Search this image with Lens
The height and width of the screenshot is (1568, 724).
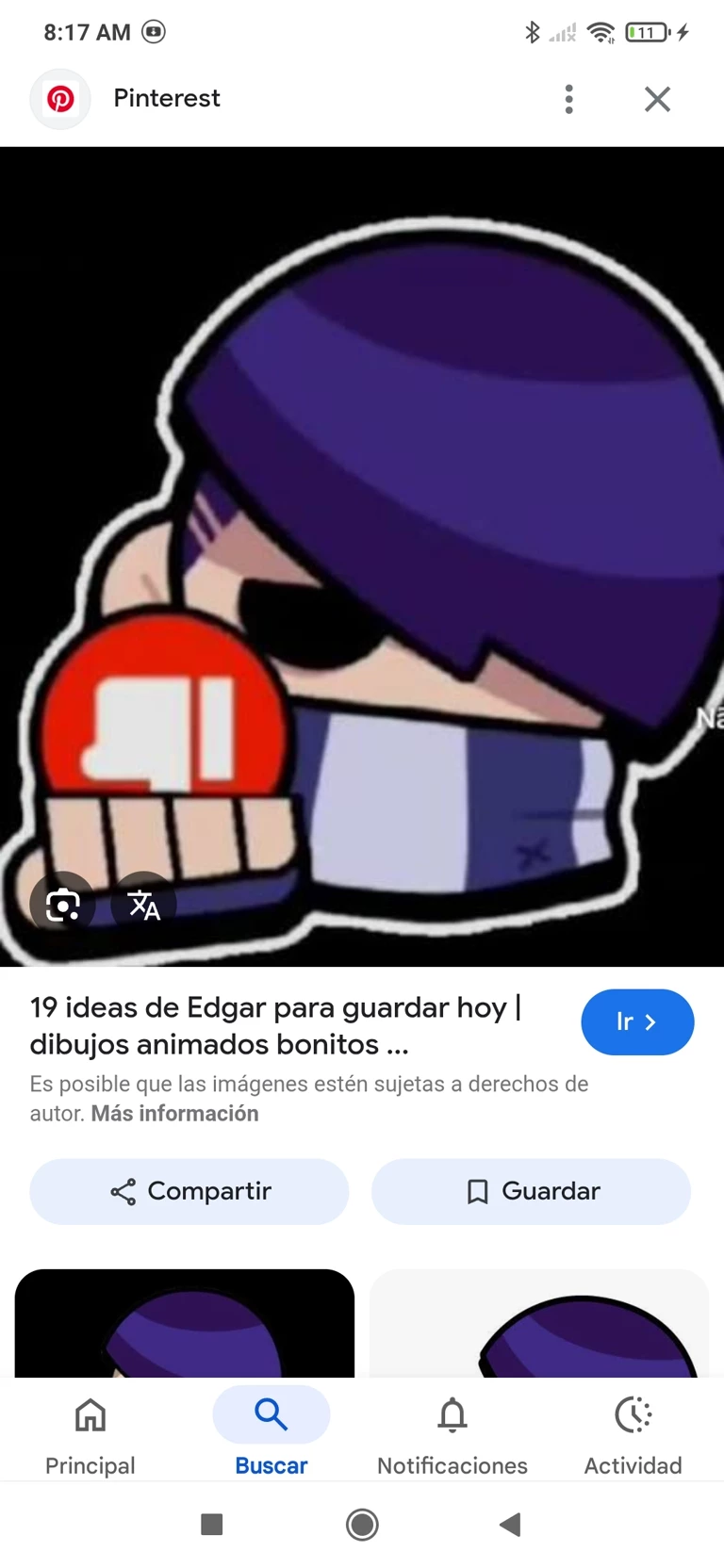(62, 905)
